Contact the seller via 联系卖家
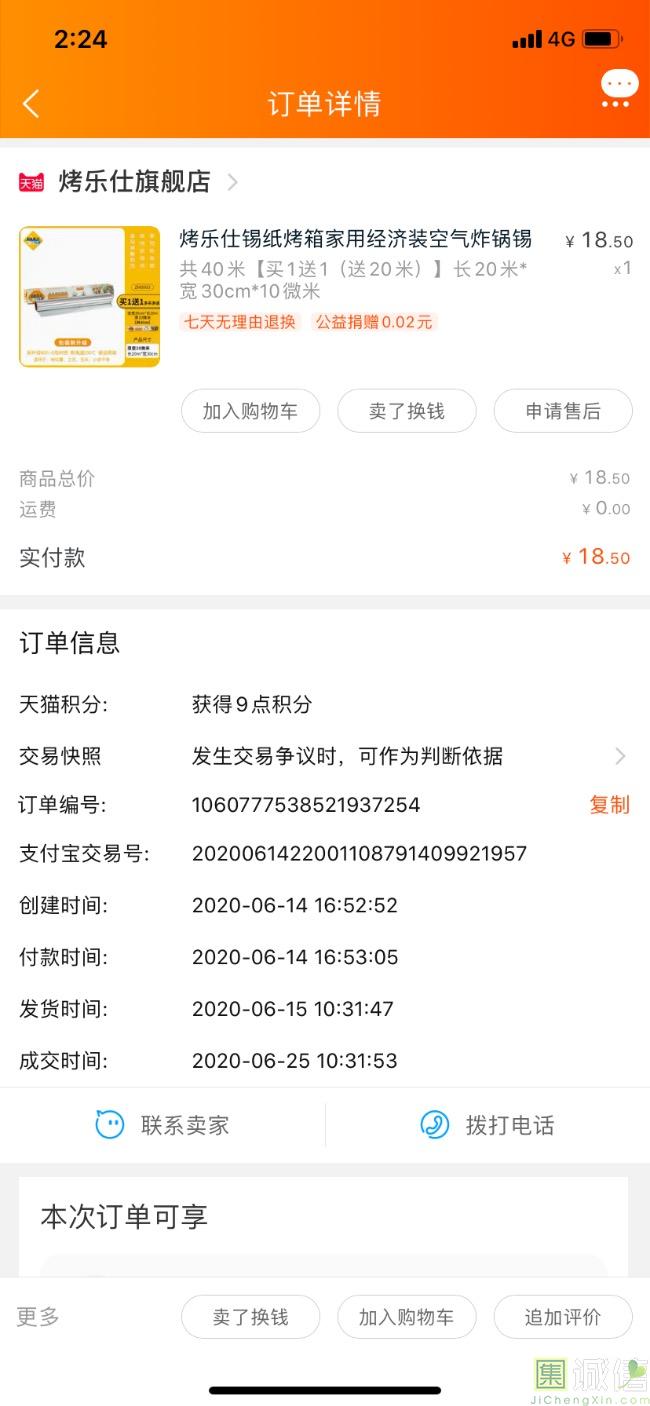Viewport: 650px width, 1406px height. (x=162, y=1125)
